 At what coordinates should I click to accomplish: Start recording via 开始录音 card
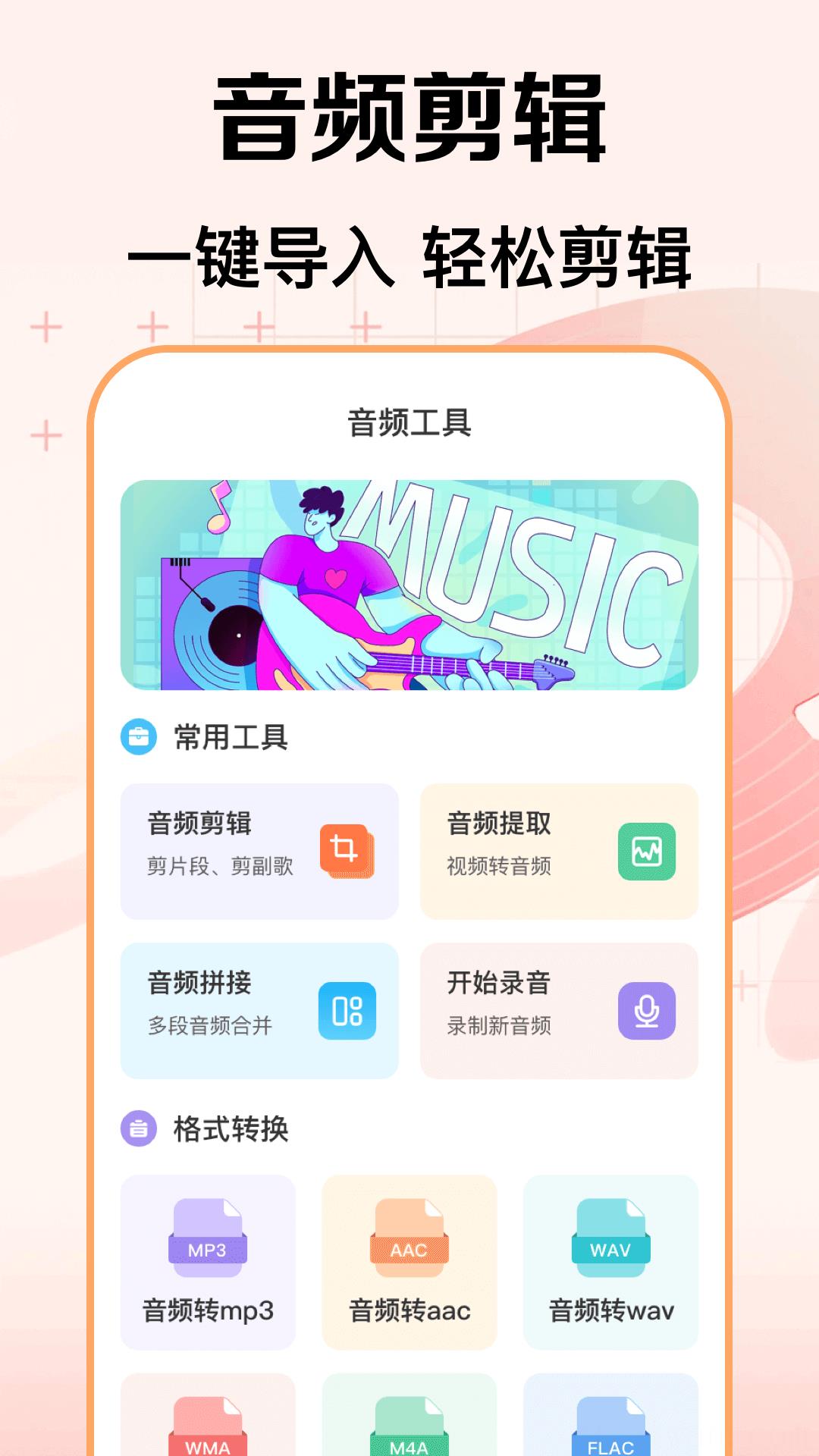pyautogui.click(x=560, y=1010)
